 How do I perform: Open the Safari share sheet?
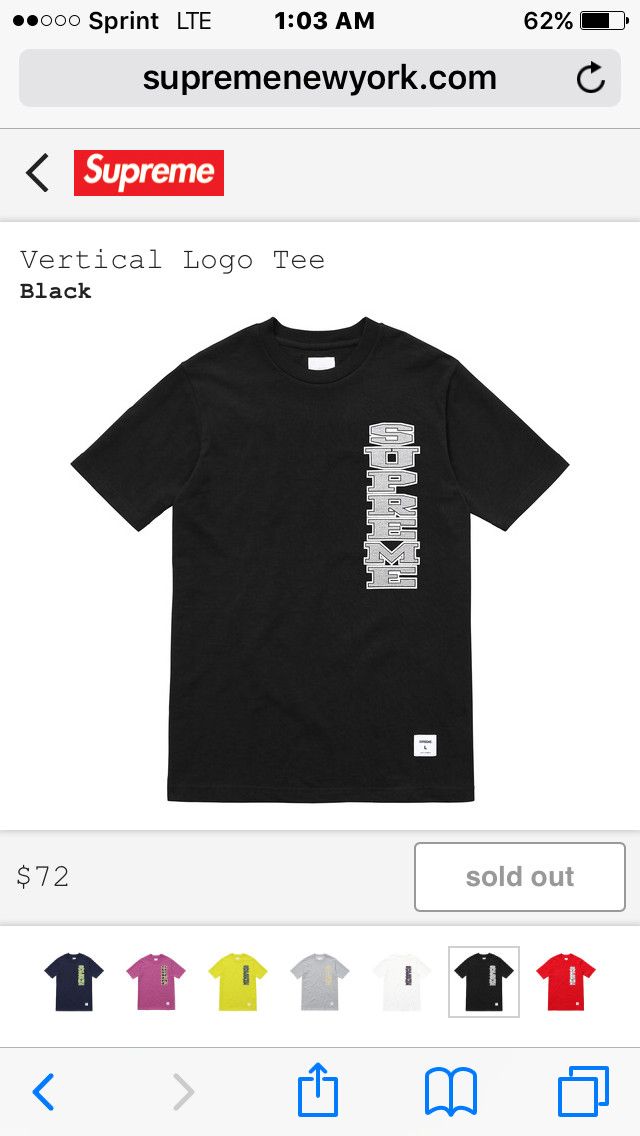coord(318,1090)
